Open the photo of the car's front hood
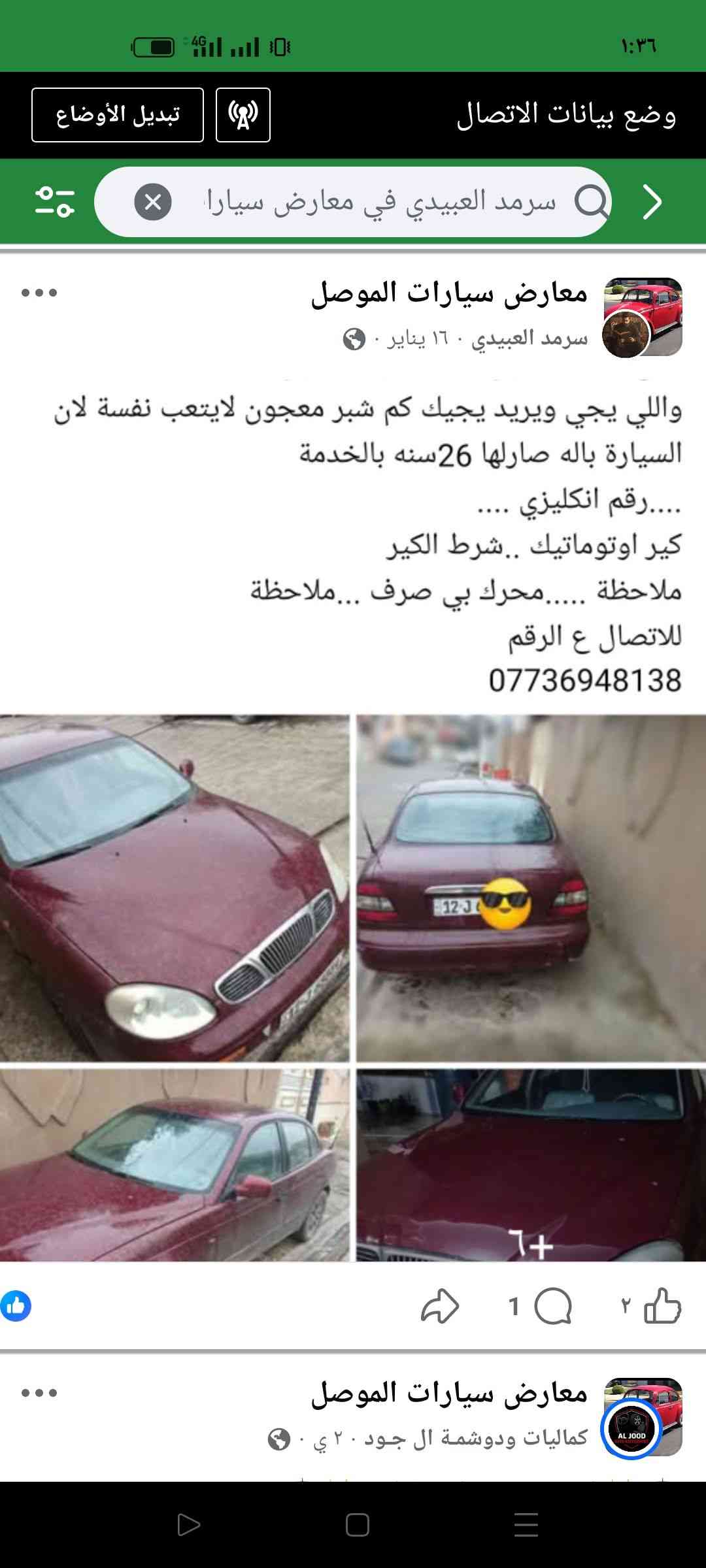Screen dimensions: 706x1568 (x=175, y=887)
